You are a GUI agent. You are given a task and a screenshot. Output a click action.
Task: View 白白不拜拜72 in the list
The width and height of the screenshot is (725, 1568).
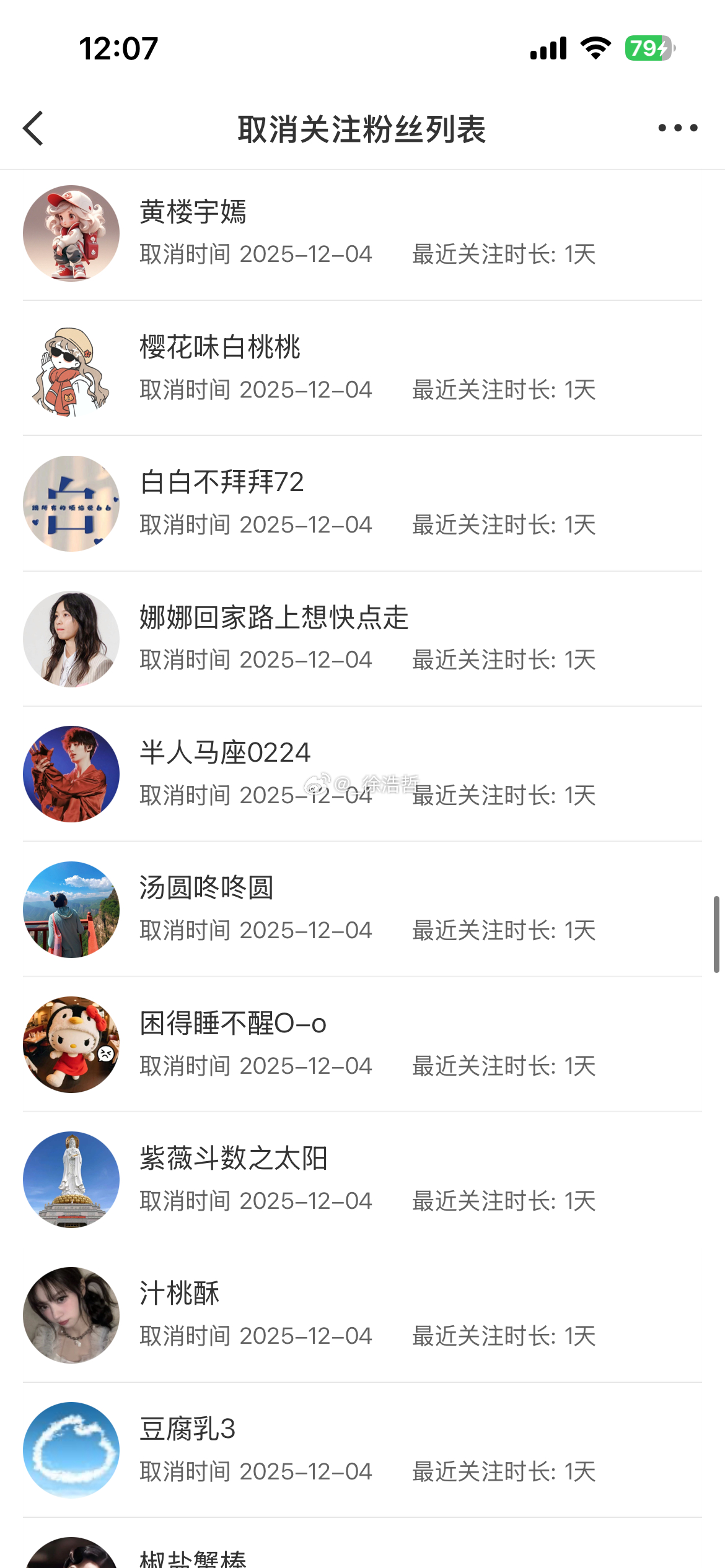pos(362,503)
